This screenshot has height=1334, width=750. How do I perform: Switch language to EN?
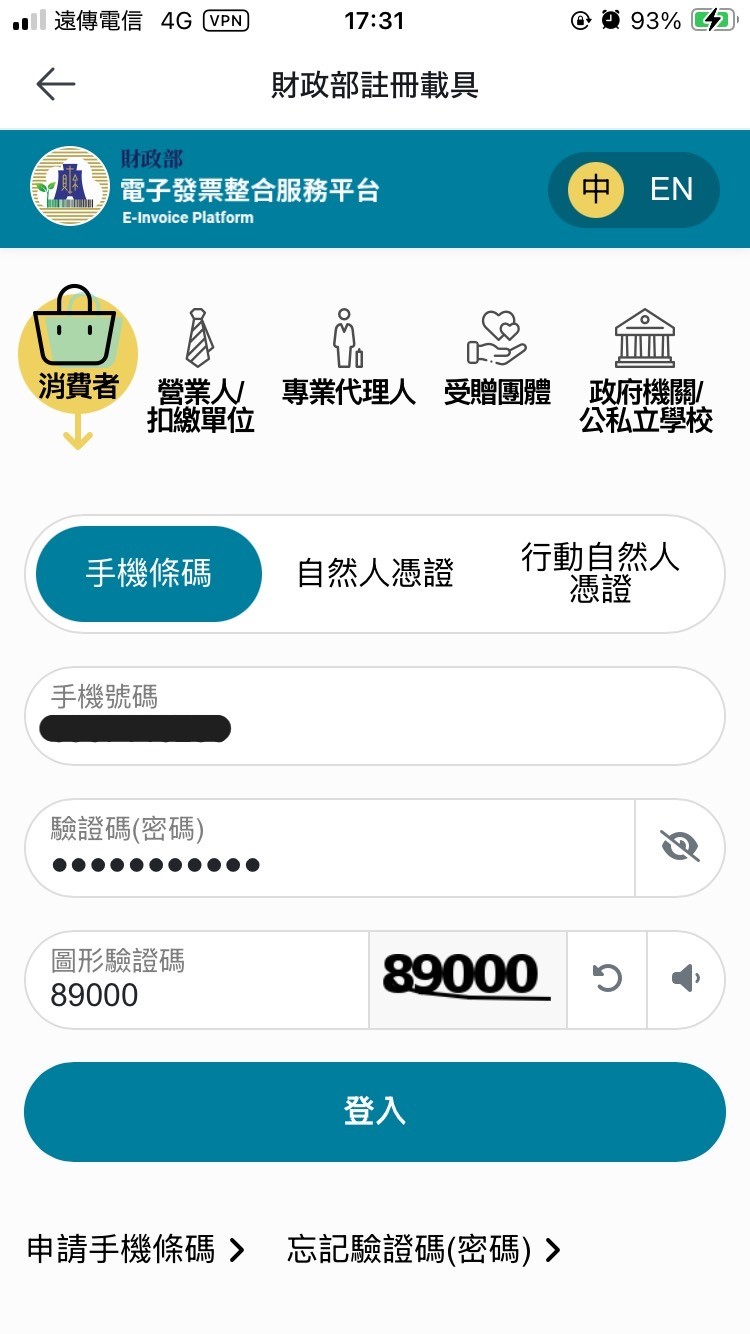[671, 189]
